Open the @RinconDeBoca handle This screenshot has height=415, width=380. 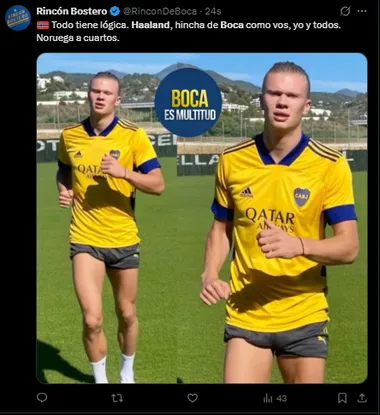[160, 11]
